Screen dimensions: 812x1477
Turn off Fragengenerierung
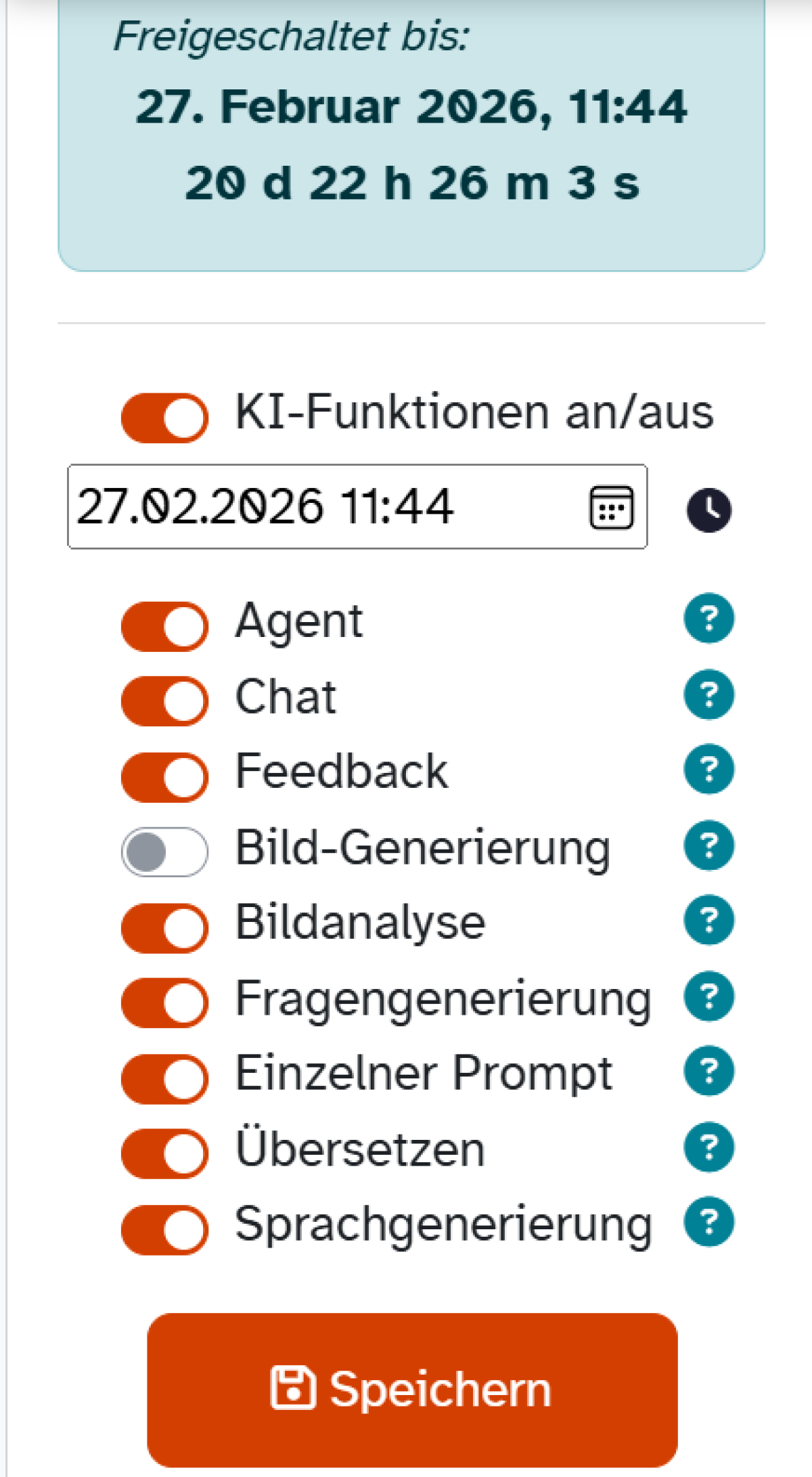point(164,1002)
